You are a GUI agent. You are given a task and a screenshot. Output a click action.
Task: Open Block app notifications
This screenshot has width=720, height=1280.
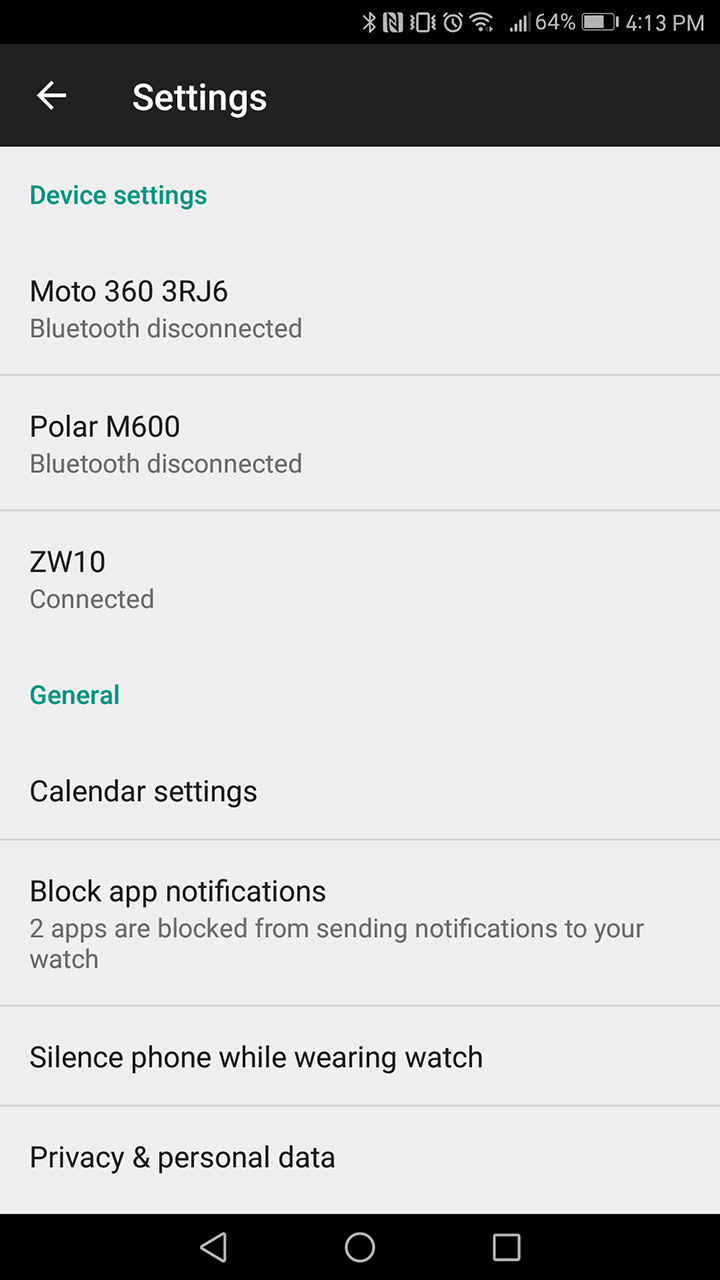pos(360,923)
